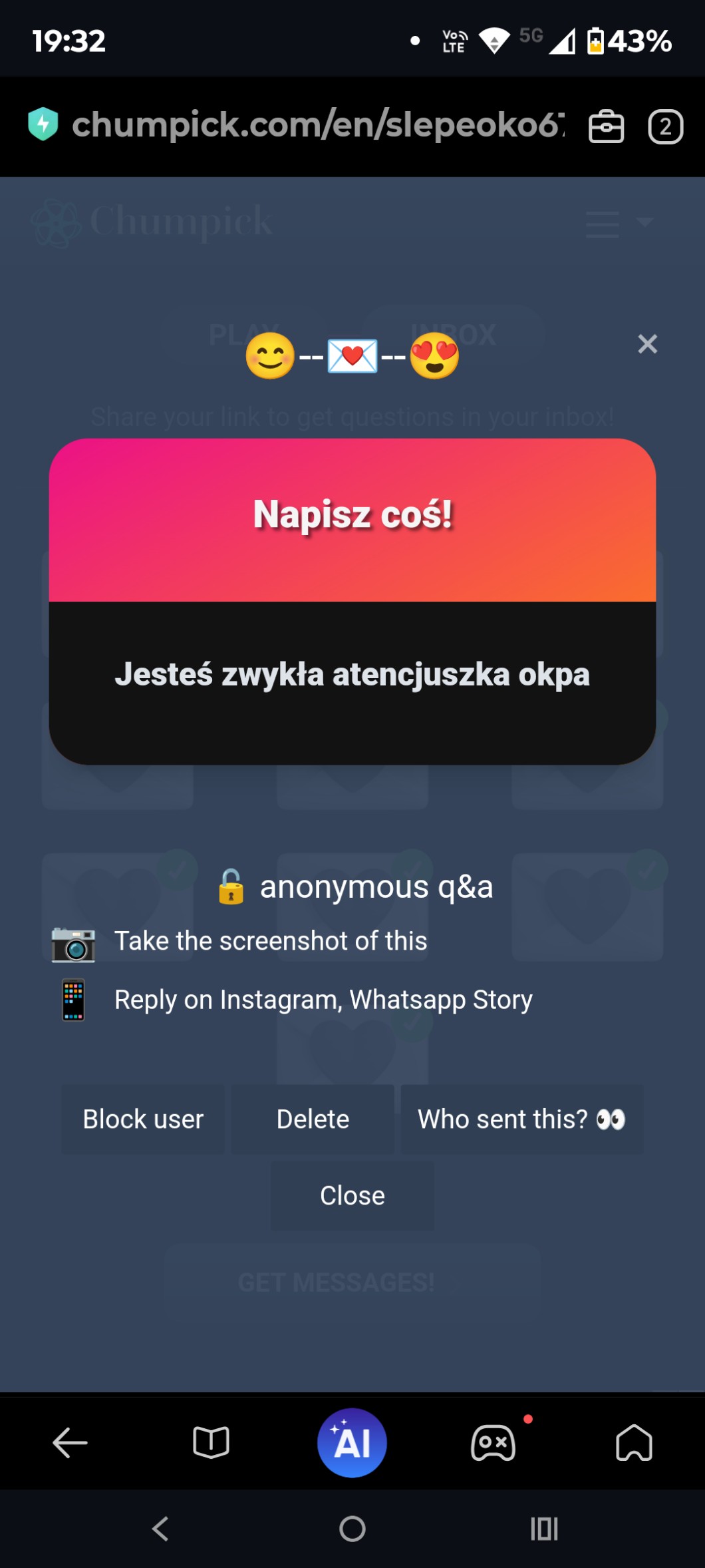
Task: Reveal who sent this message
Action: point(522,1119)
